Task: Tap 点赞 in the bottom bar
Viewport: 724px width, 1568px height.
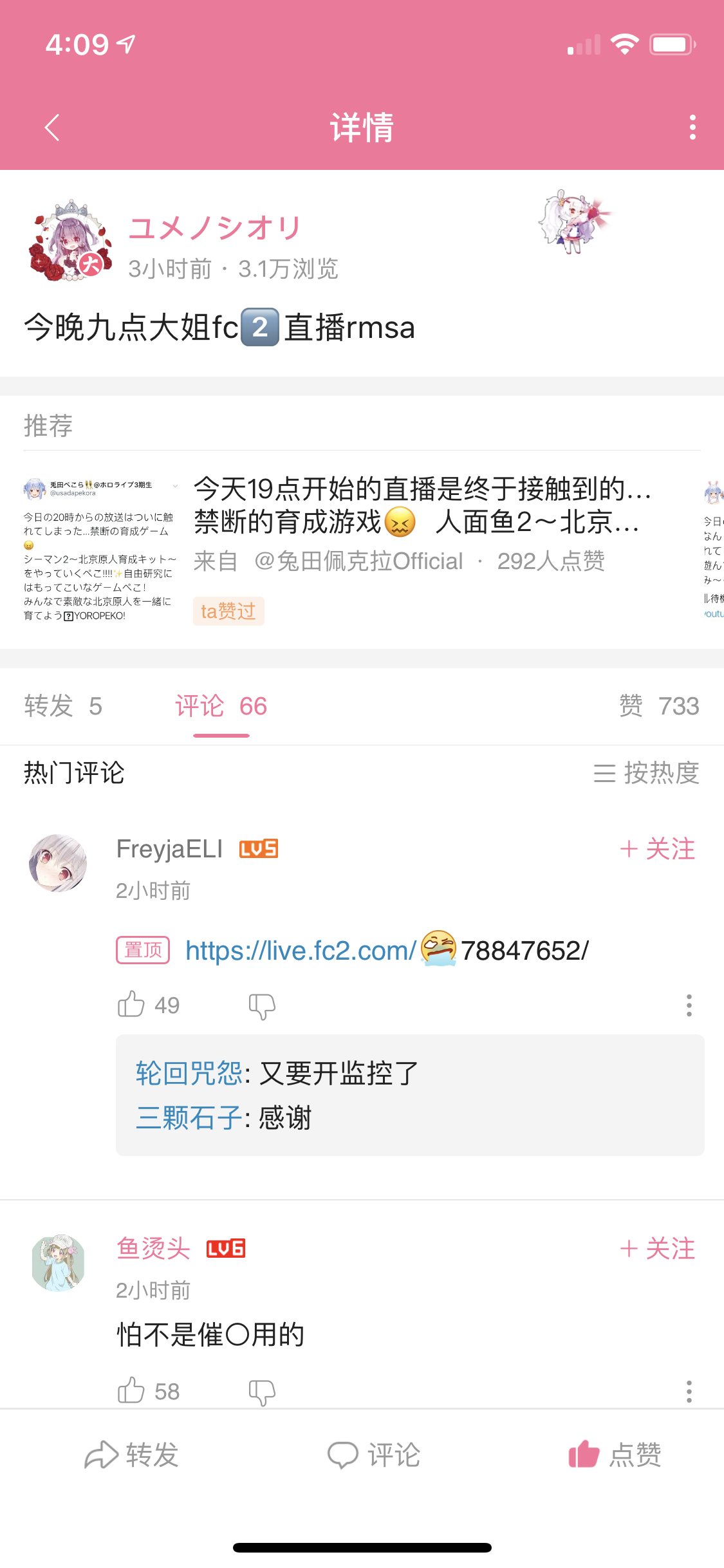Action: [615, 1455]
